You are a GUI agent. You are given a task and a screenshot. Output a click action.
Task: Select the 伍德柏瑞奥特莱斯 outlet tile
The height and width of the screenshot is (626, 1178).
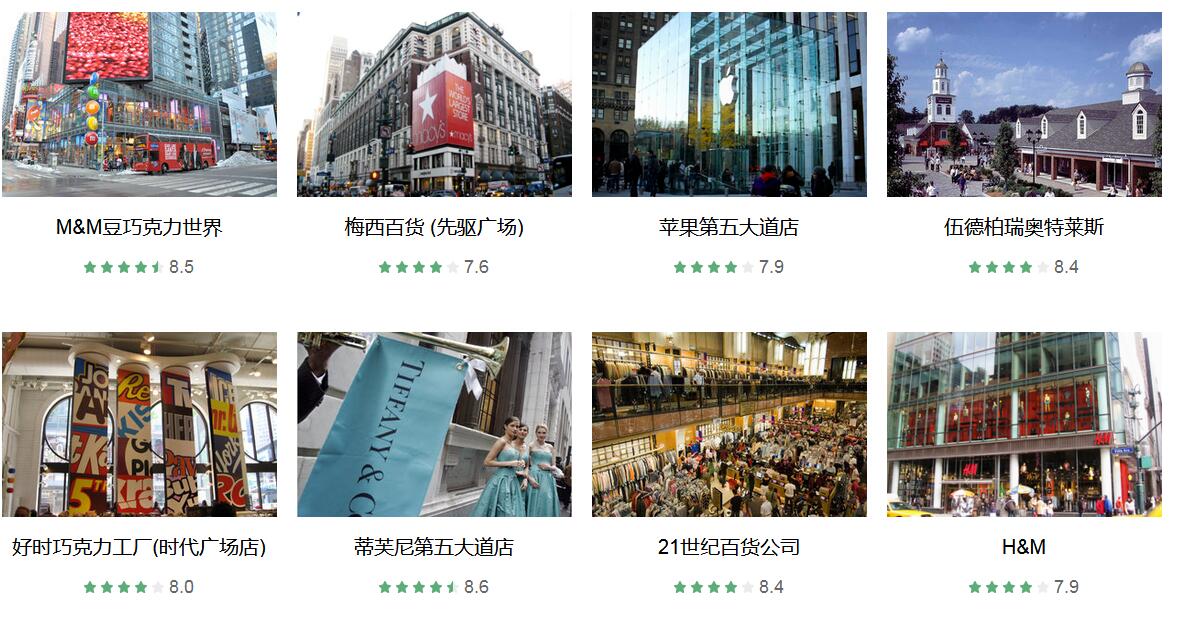(x=1024, y=105)
